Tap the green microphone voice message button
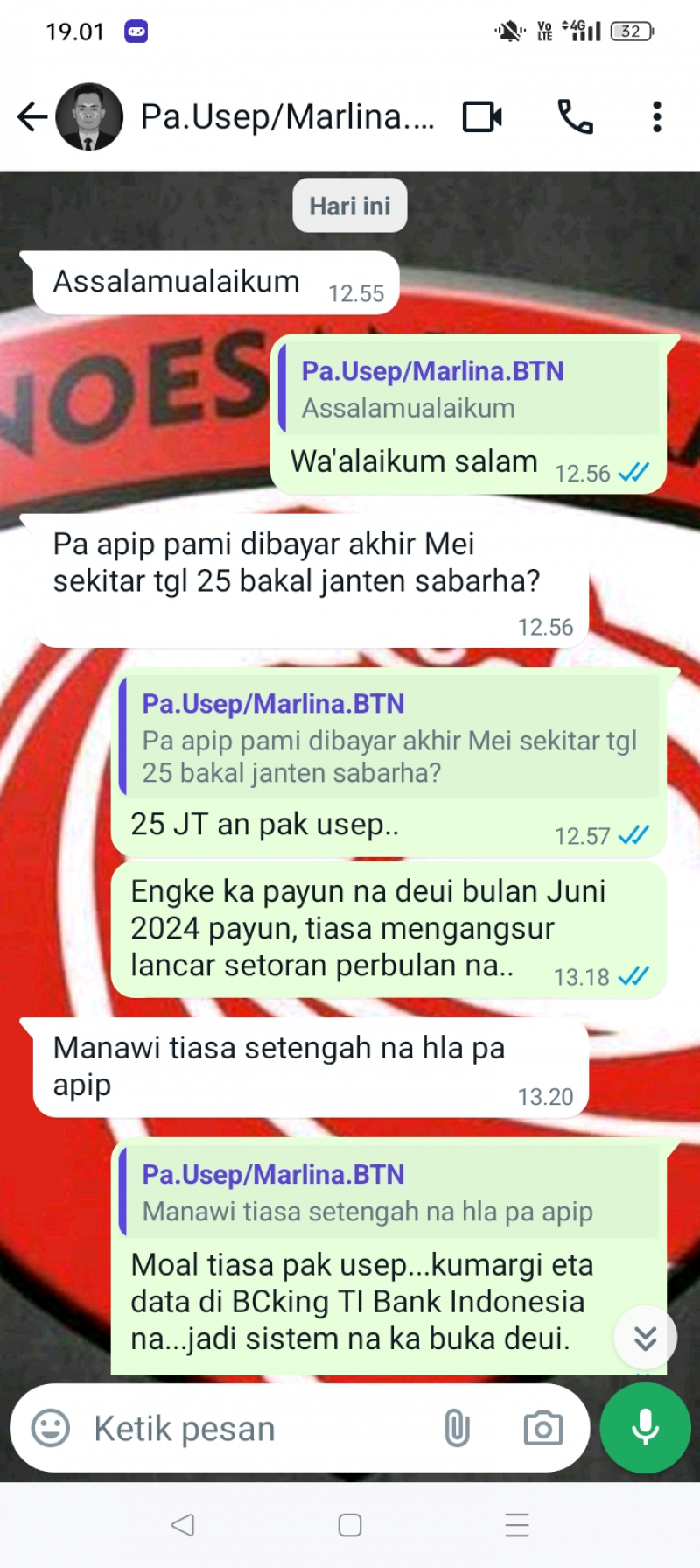This screenshot has height=1568, width=700. pyautogui.click(x=645, y=1427)
